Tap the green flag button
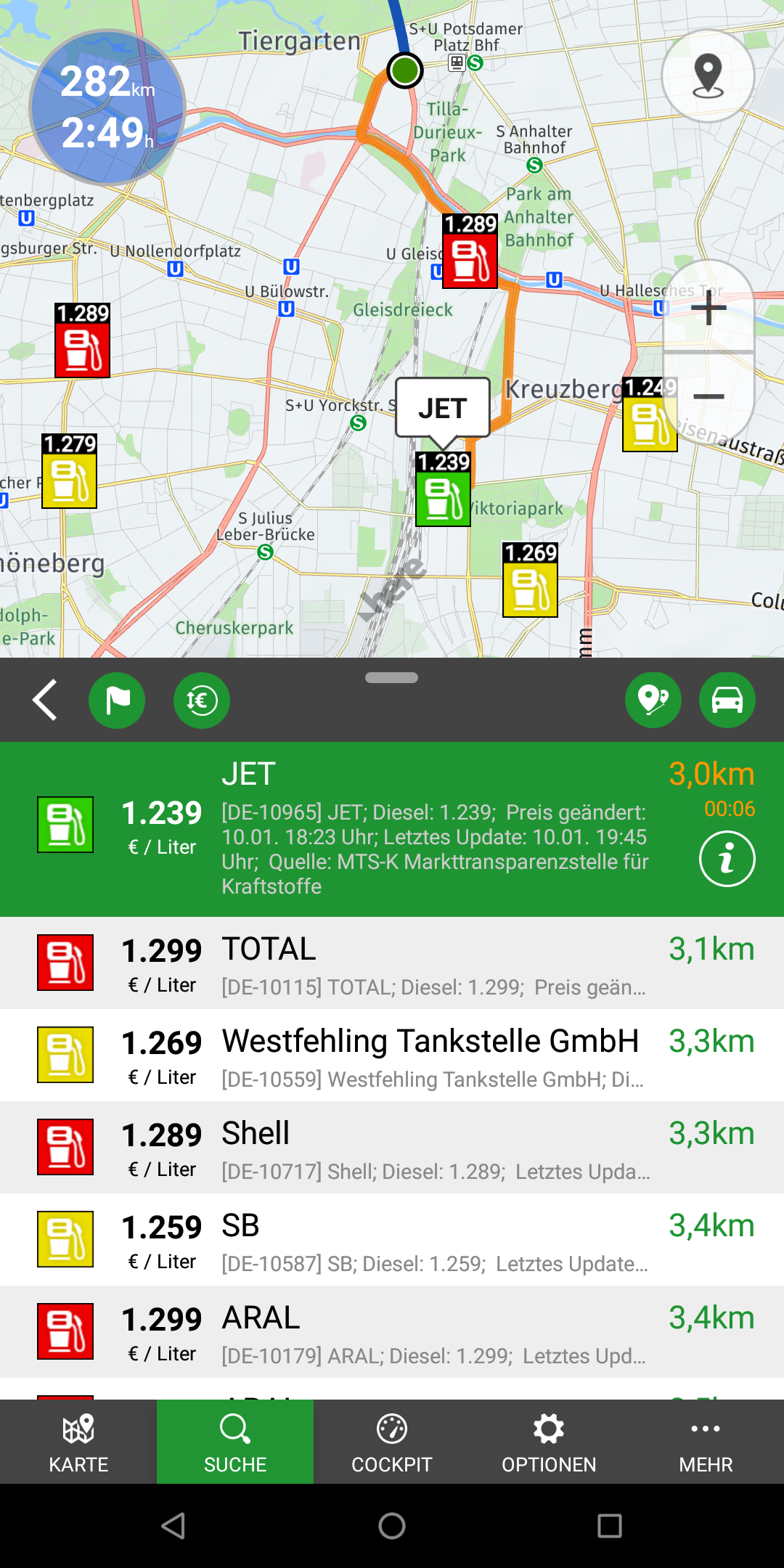The width and height of the screenshot is (784, 1568). click(117, 700)
